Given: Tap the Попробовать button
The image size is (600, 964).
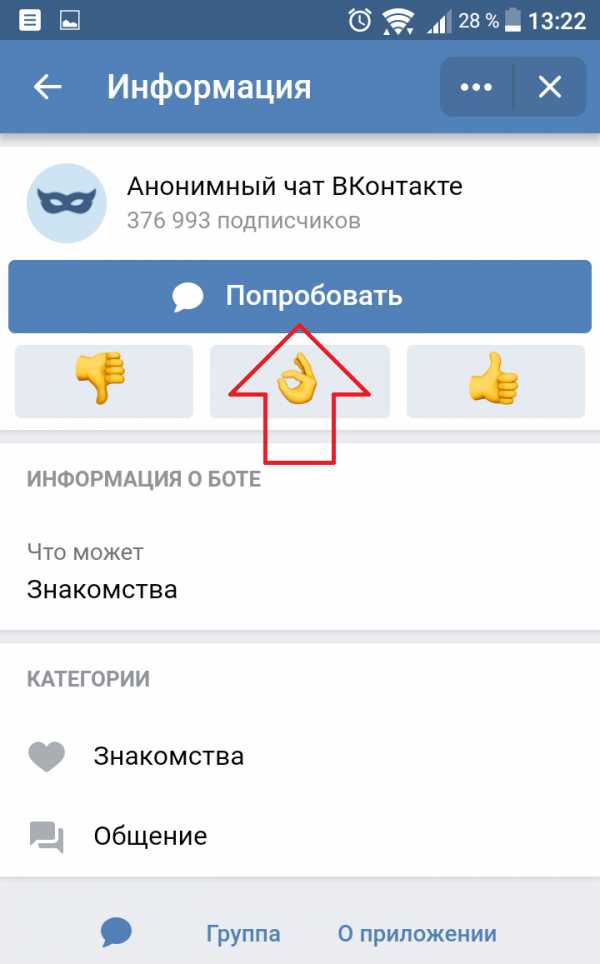Looking at the screenshot, I should tap(300, 297).
